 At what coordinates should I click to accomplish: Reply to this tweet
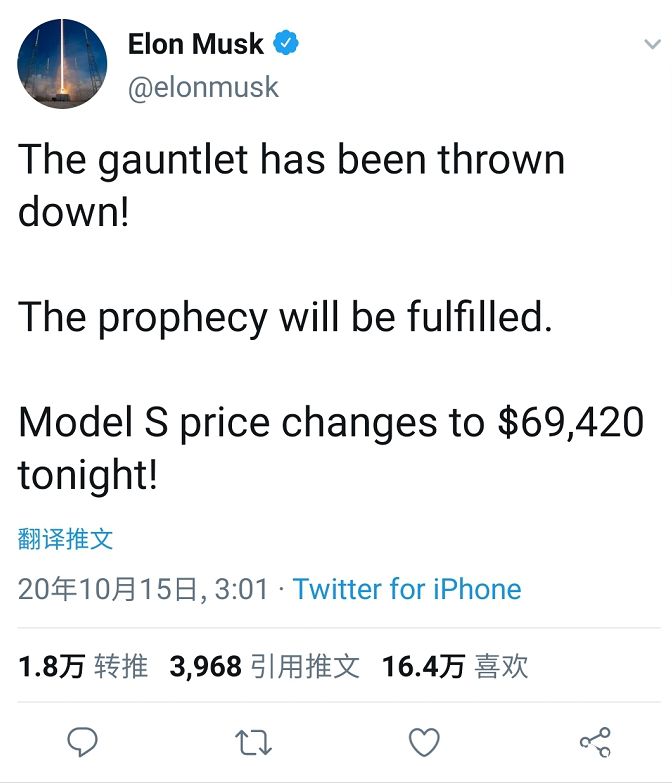tap(83, 742)
